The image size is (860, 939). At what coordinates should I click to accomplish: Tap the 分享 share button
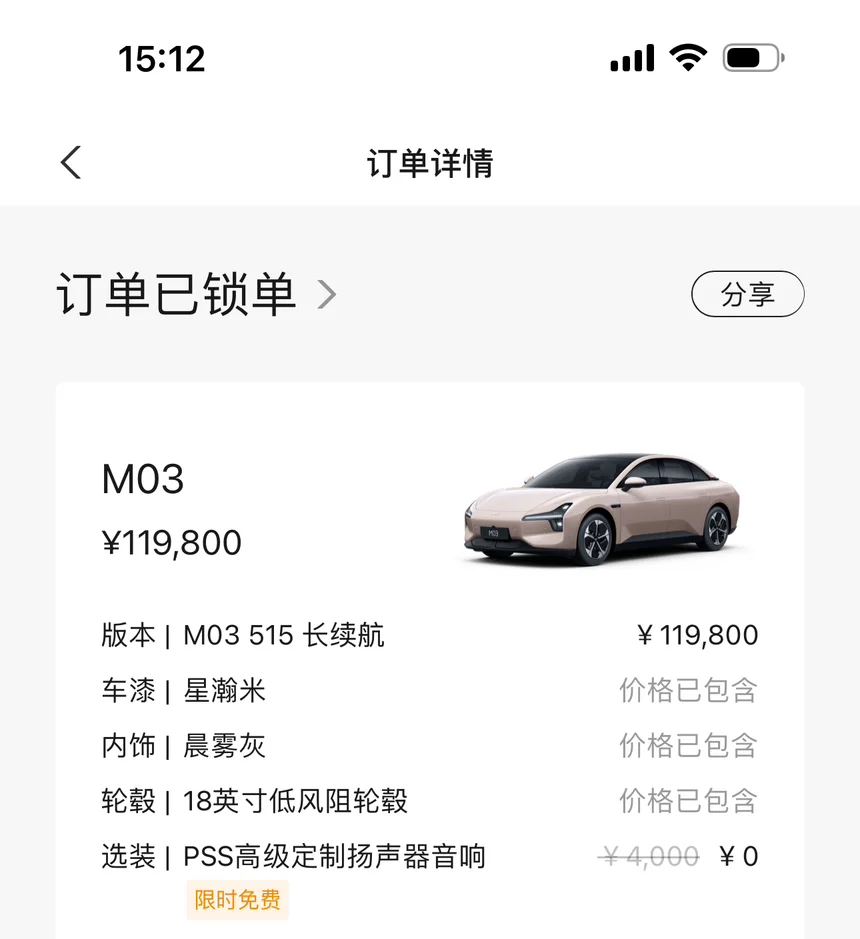pos(747,294)
